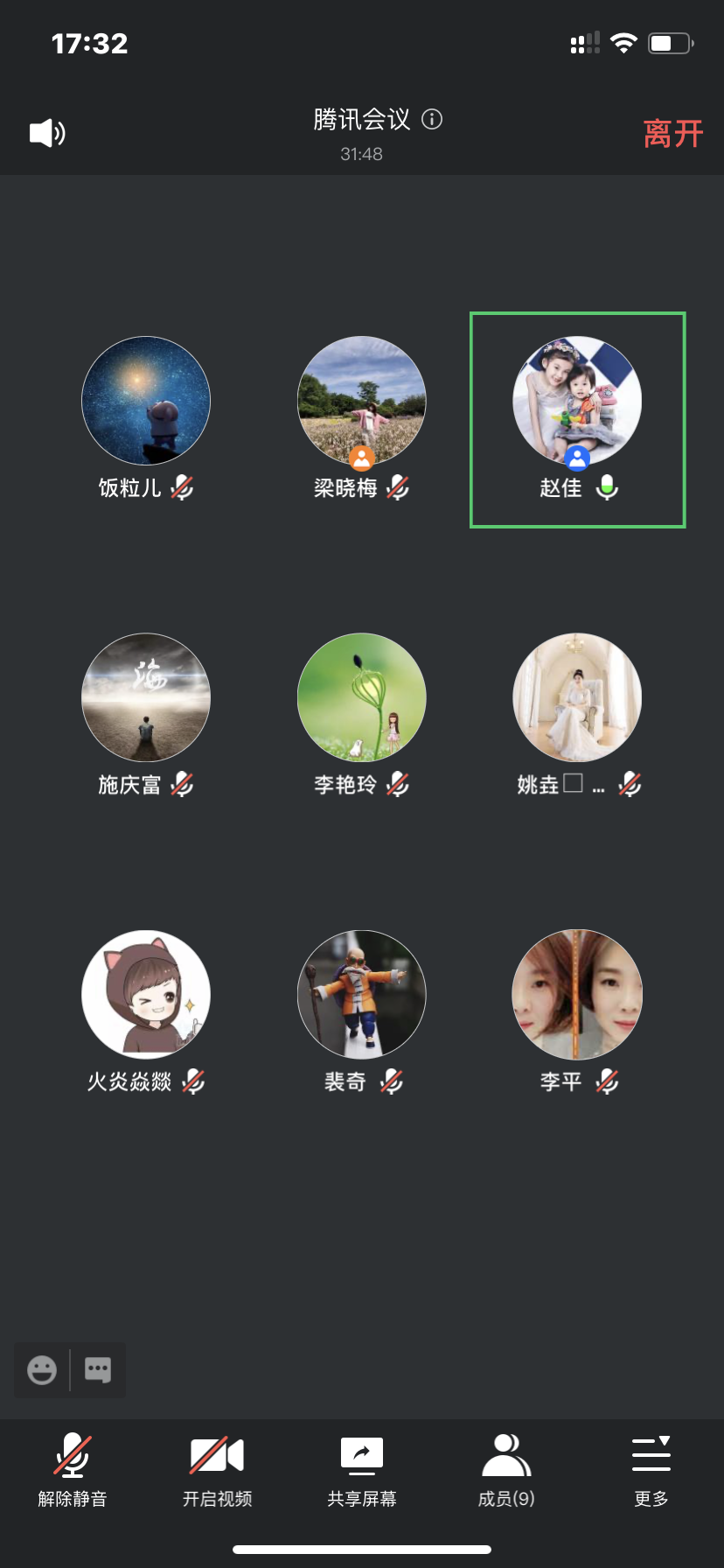Select participant 火炎焱燚's avatar
This screenshot has height=1568, width=724.
(x=146, y=994)
